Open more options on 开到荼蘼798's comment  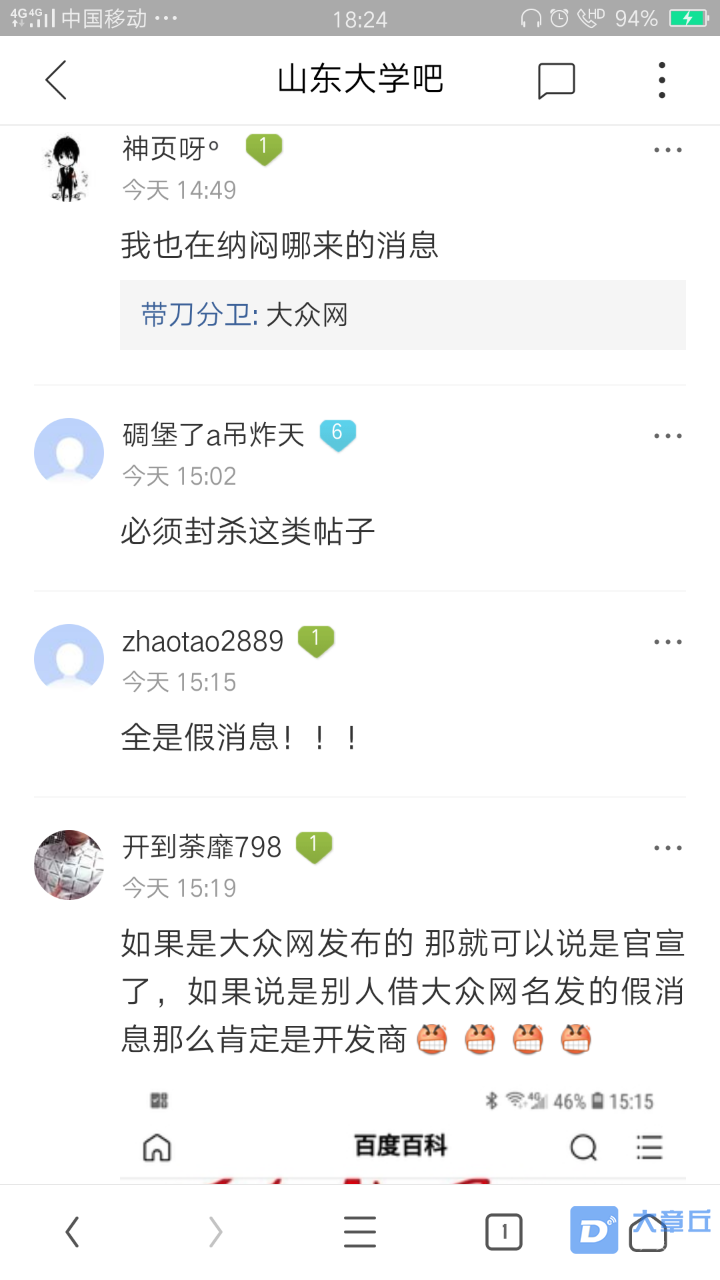pos(667,848)
